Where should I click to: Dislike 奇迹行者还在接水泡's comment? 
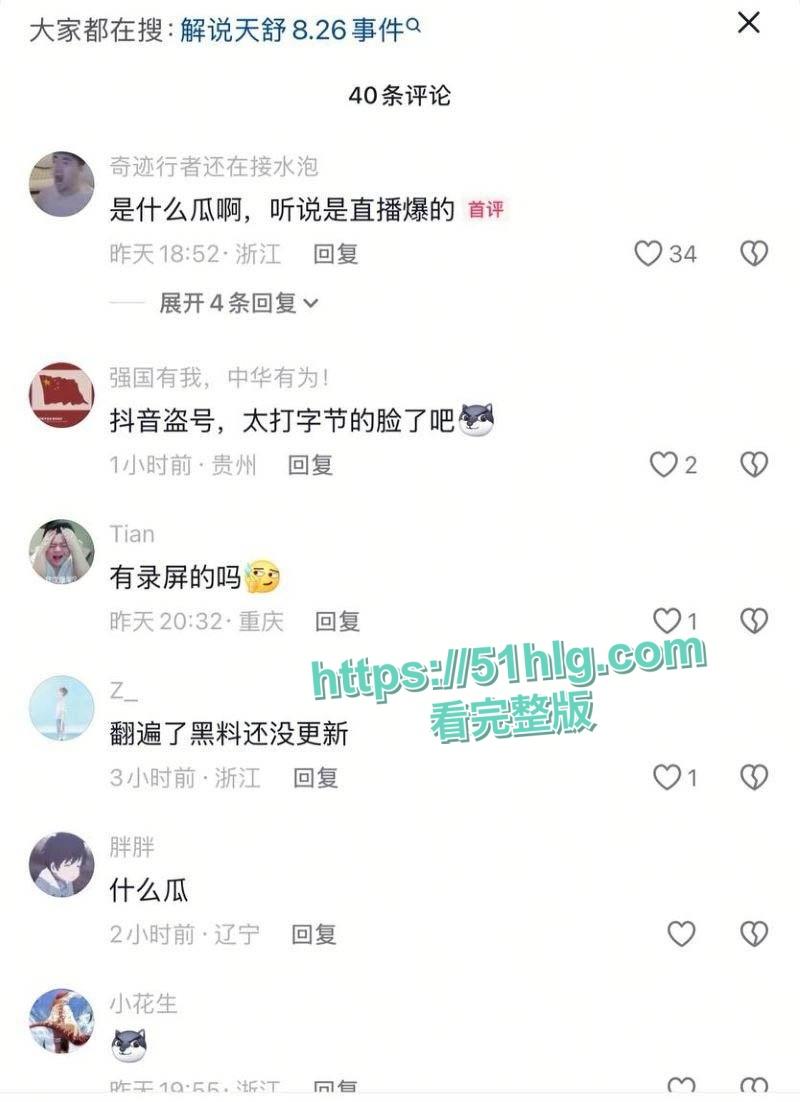pos(753,253)
